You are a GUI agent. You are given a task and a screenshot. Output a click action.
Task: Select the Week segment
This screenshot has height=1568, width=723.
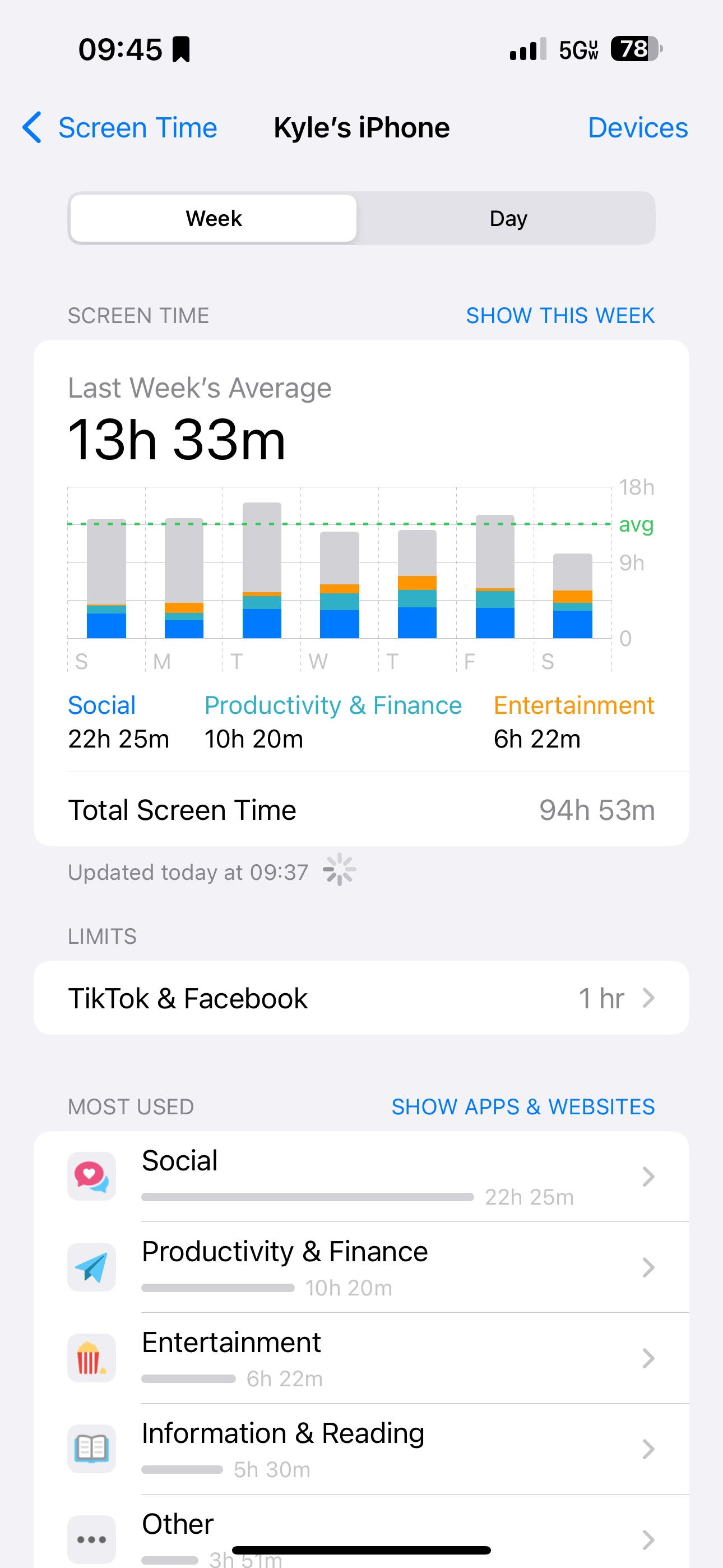(214, 219)
